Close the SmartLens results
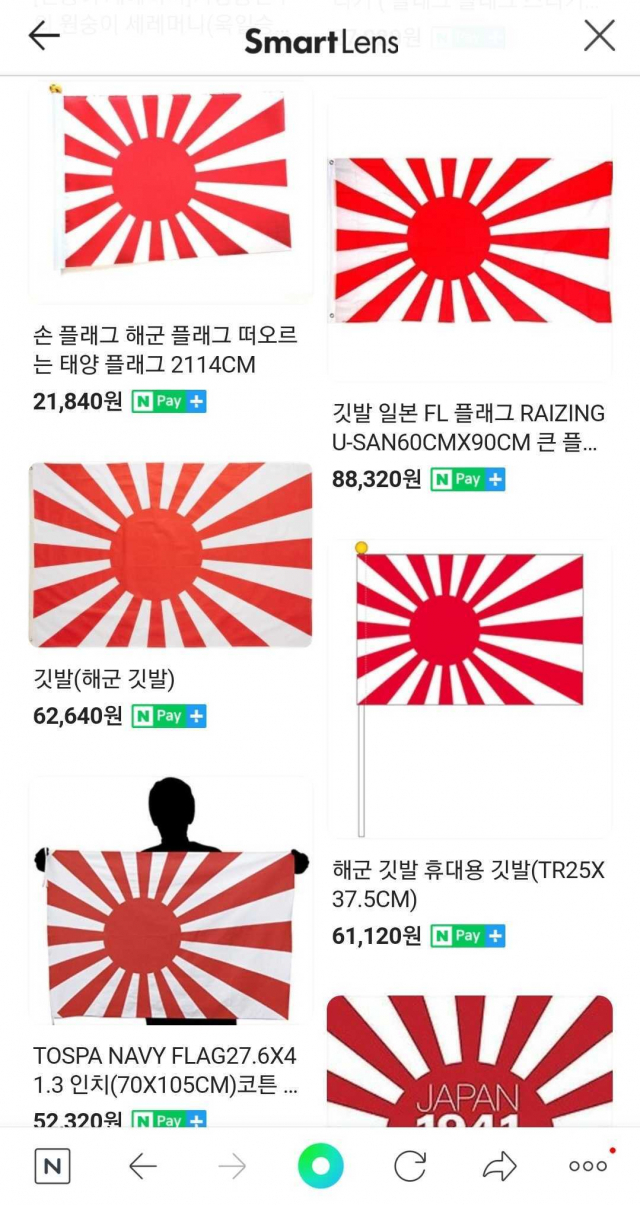Viewport: 640px width, 1205px height. 599,37
